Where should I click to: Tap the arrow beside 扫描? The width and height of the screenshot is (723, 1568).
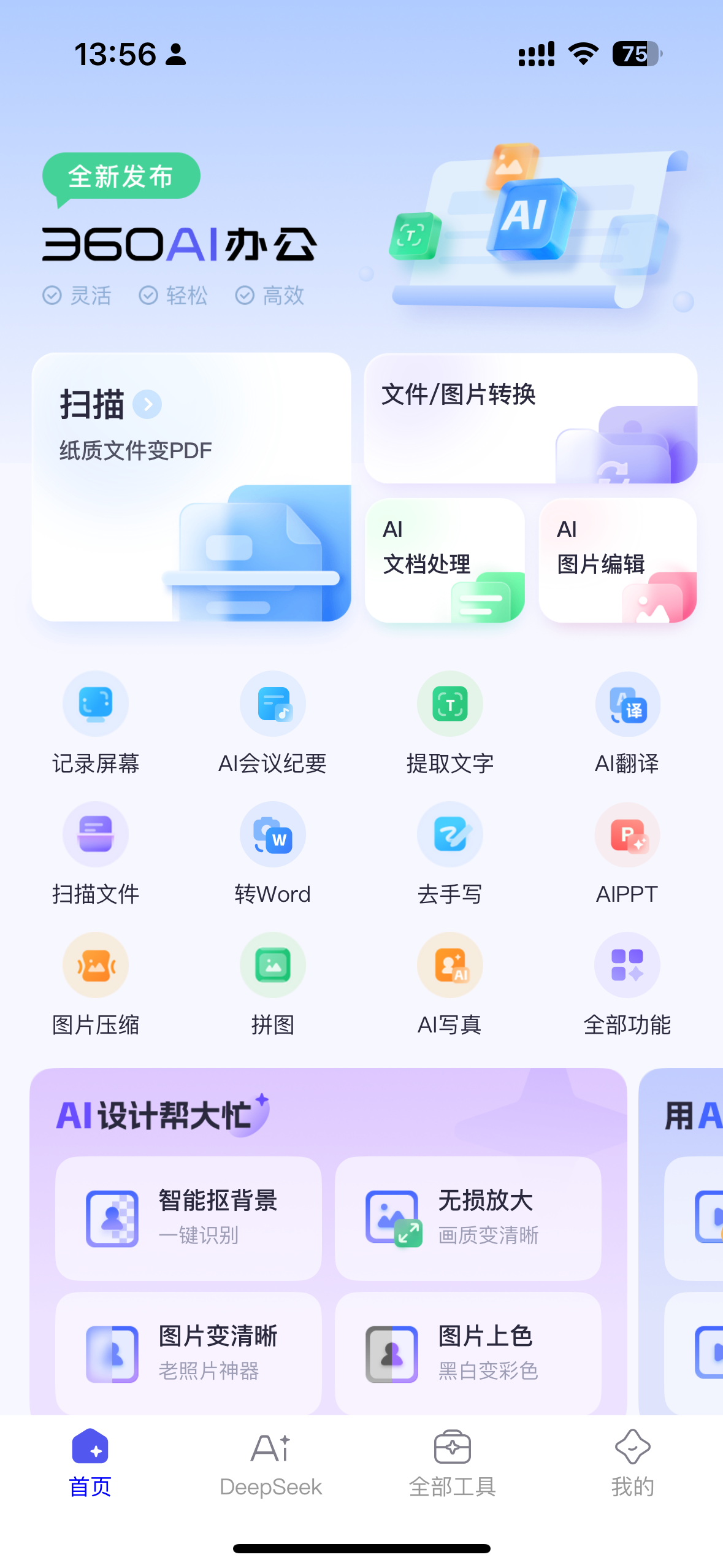coord(146,404)
